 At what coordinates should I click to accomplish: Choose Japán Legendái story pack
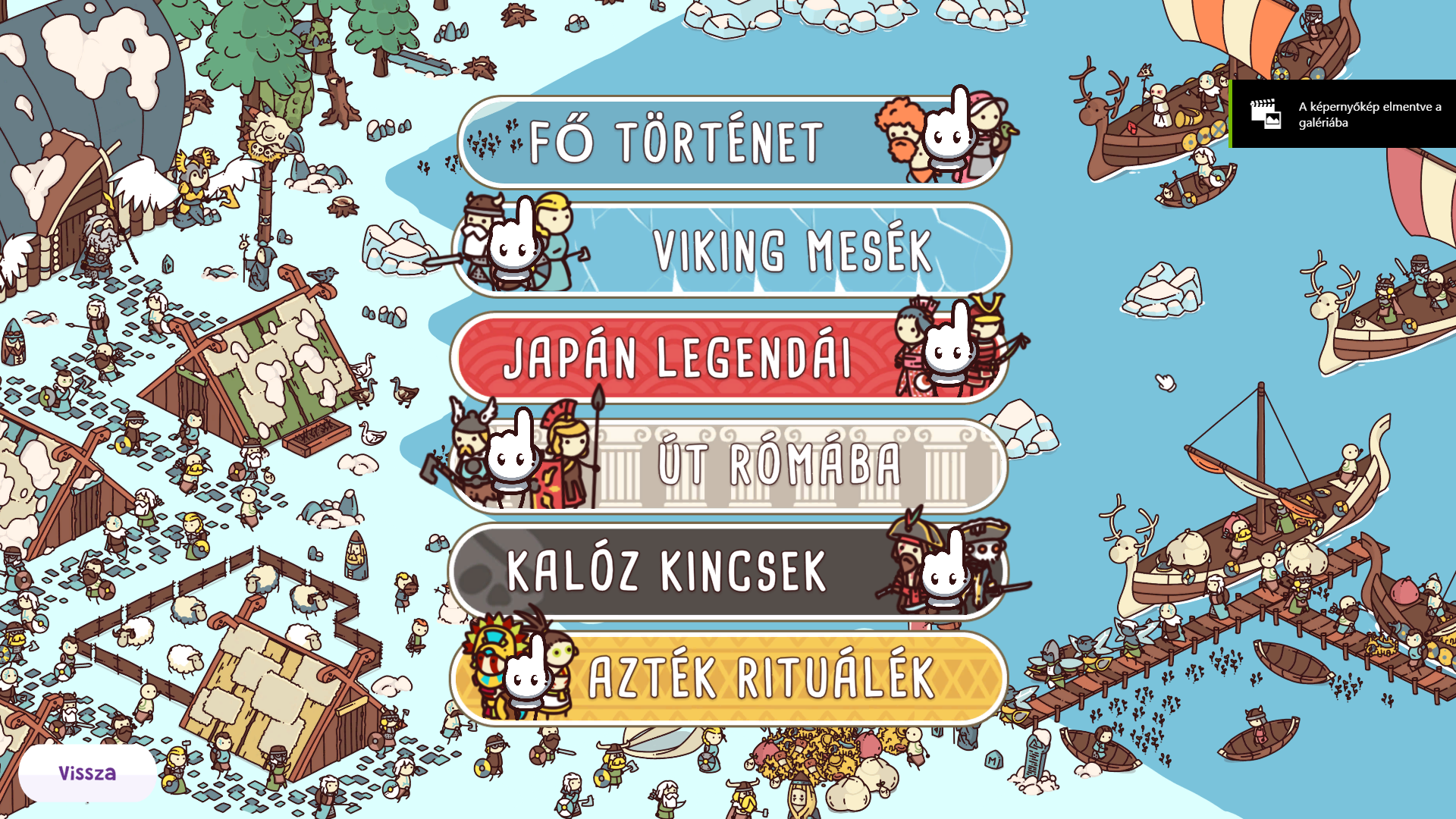coord(679,357)
